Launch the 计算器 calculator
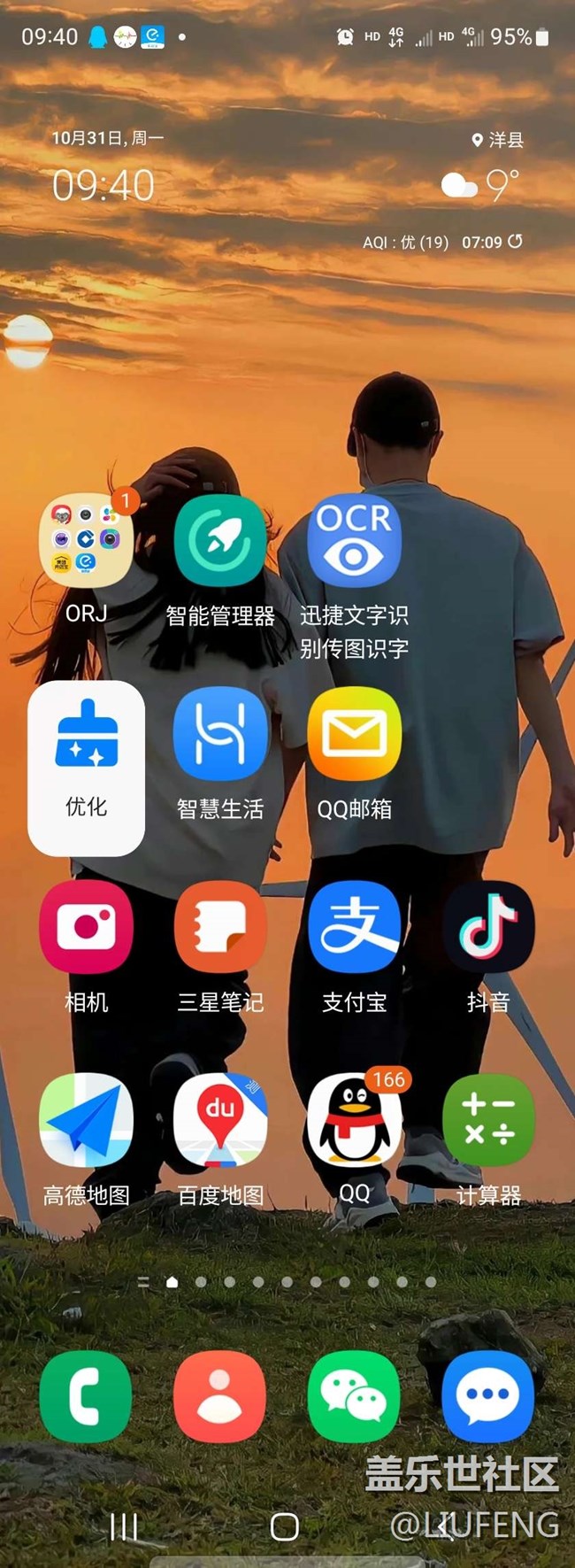 pos(488,1120)
